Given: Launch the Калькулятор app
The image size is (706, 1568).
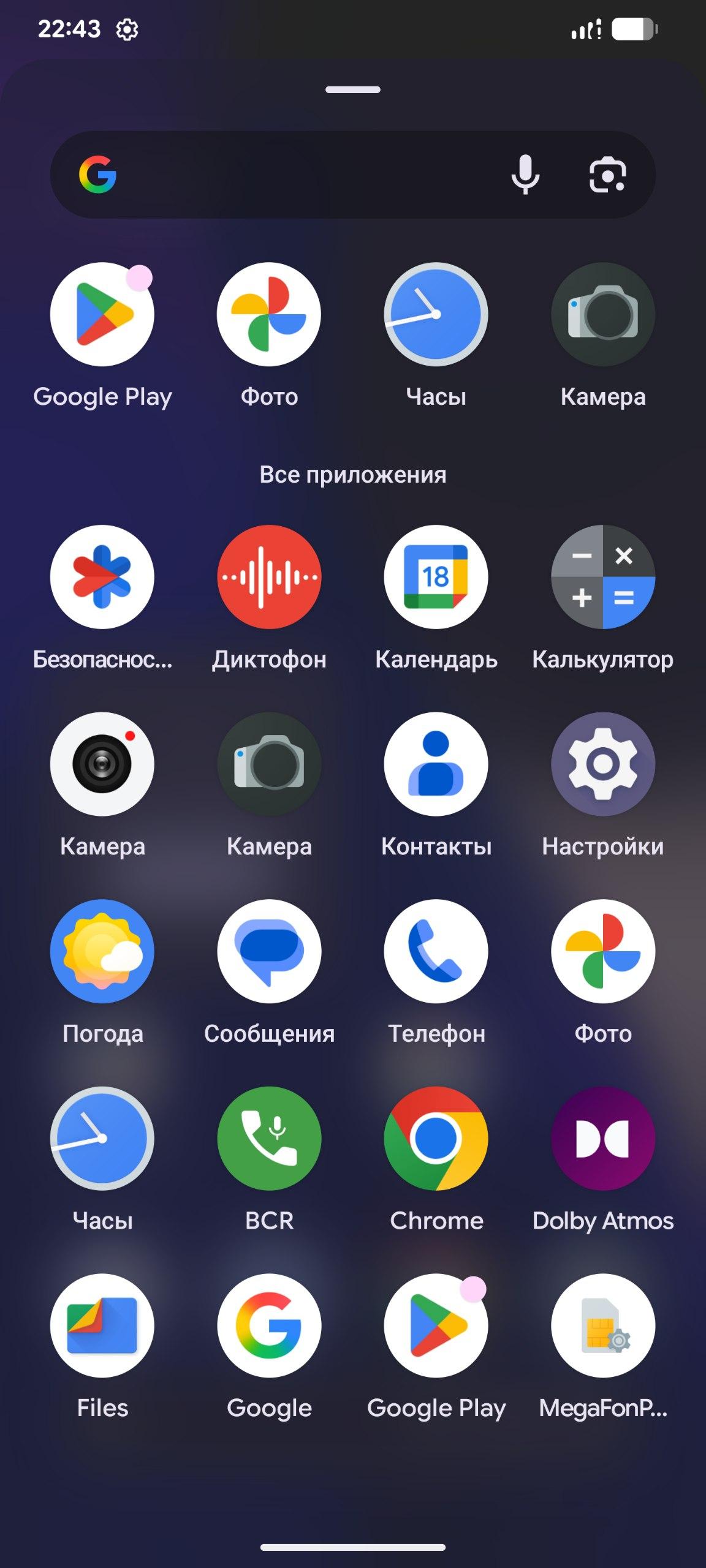Looking at the screenshot, I should click(603, 577).
